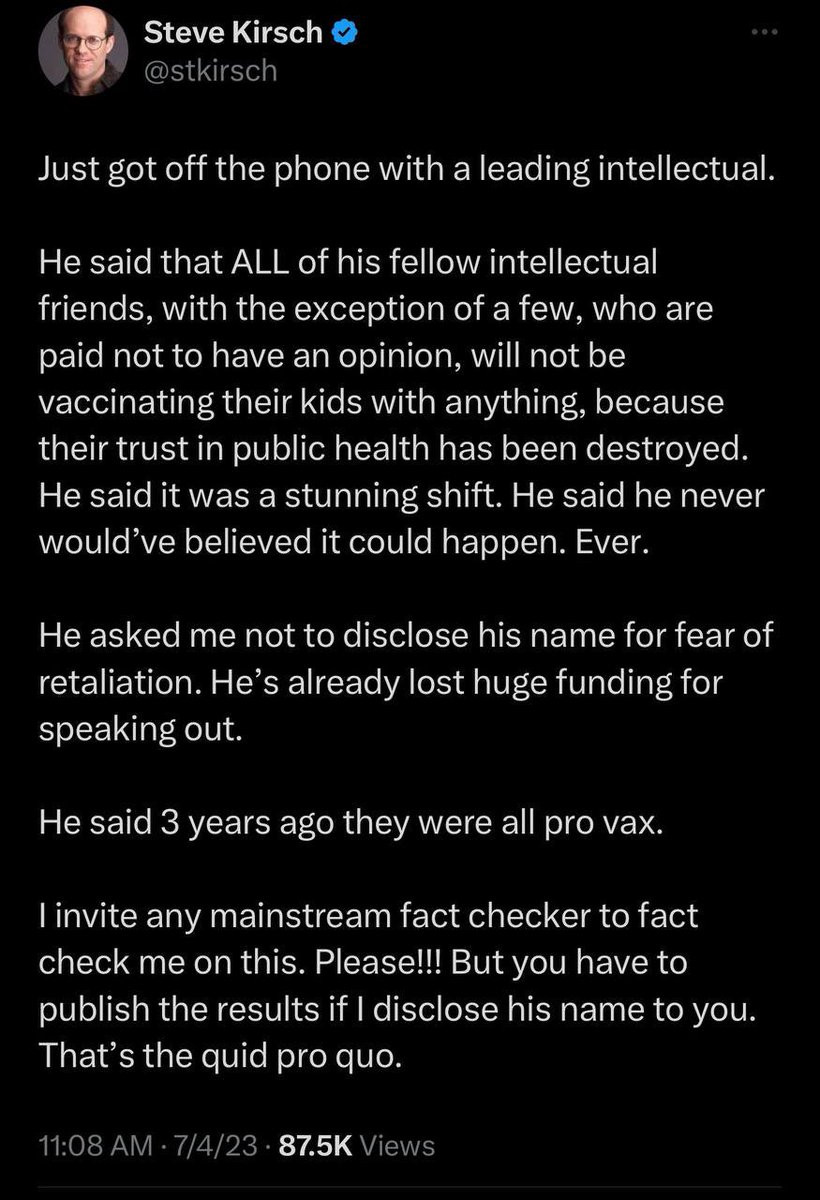Tap the @stkirsch handle

pyautogui.click(x=210, y=72)
